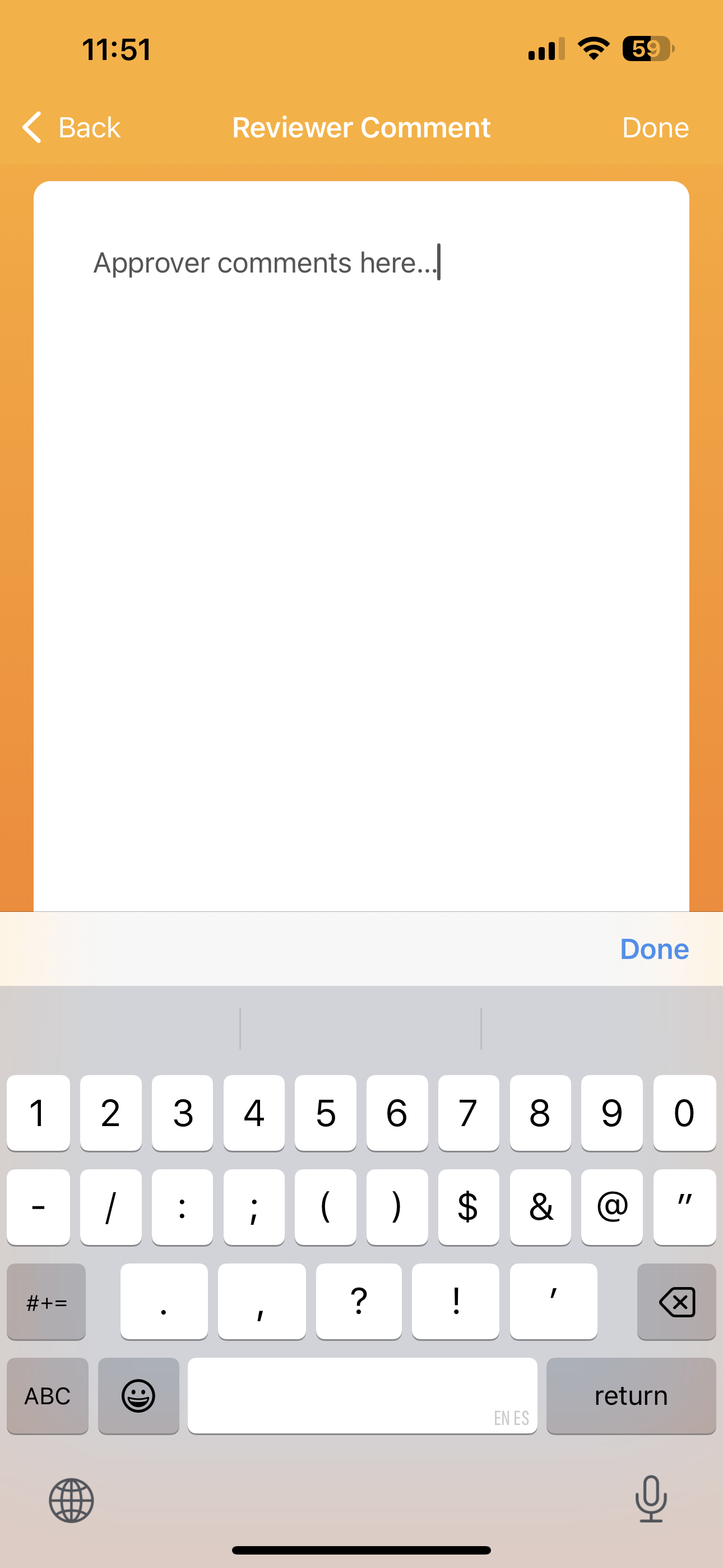Open the emoji keyboard
The height and width of the screenshot is (1568, 723).
[139, 1396]
